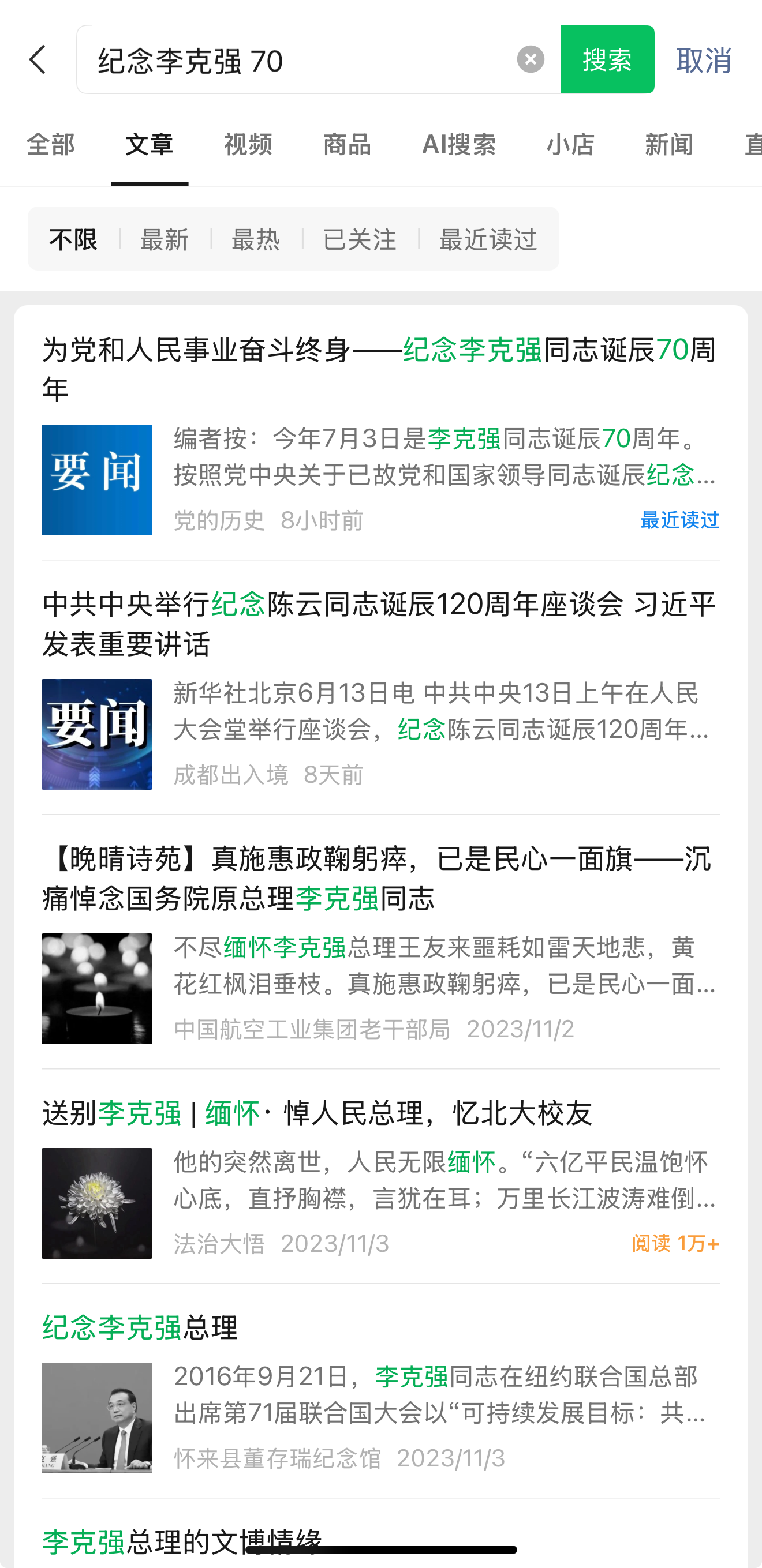Filter results by 最热

(256, 239)
